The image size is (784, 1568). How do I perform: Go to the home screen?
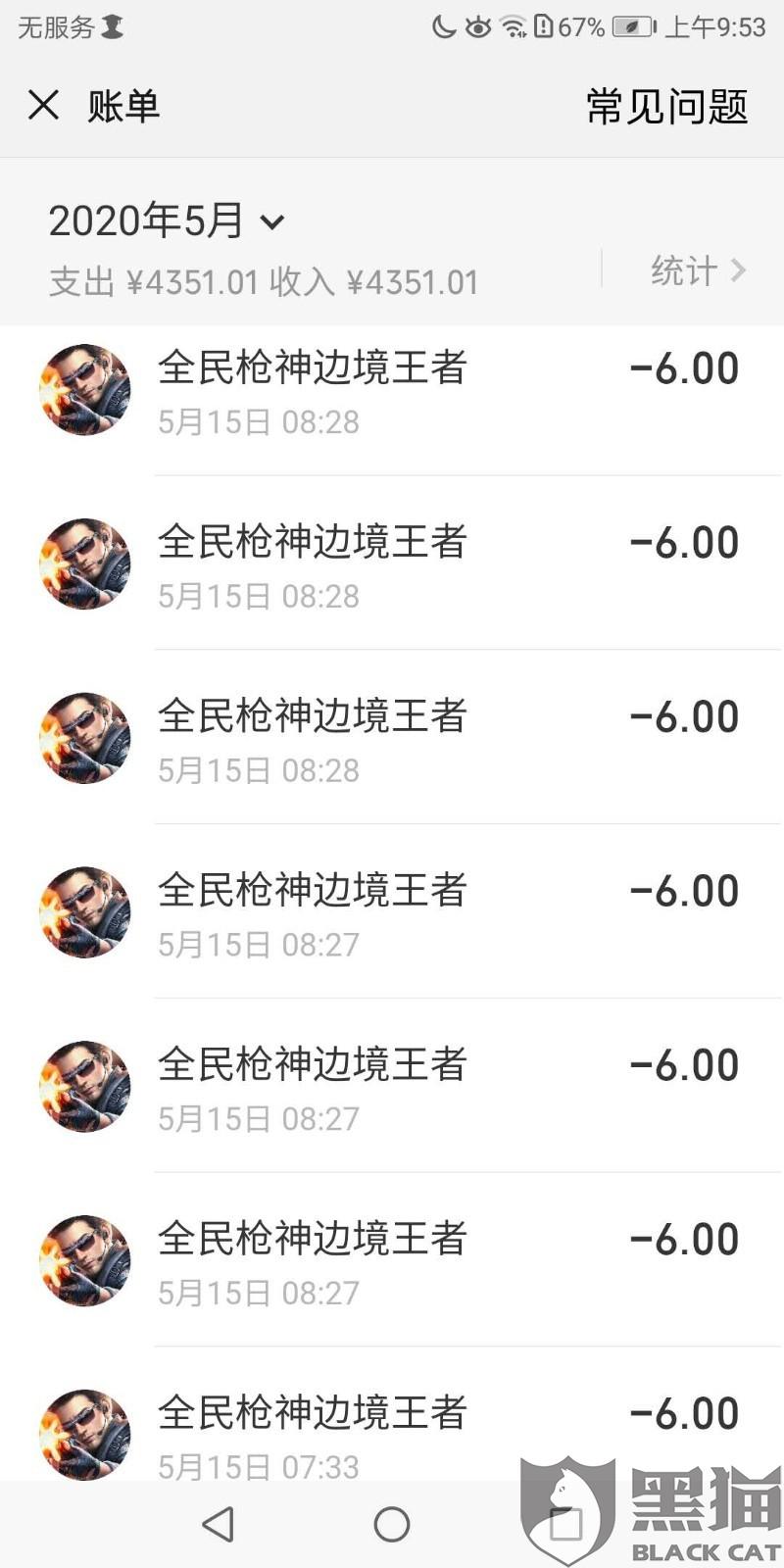(x=392, y=1524)
